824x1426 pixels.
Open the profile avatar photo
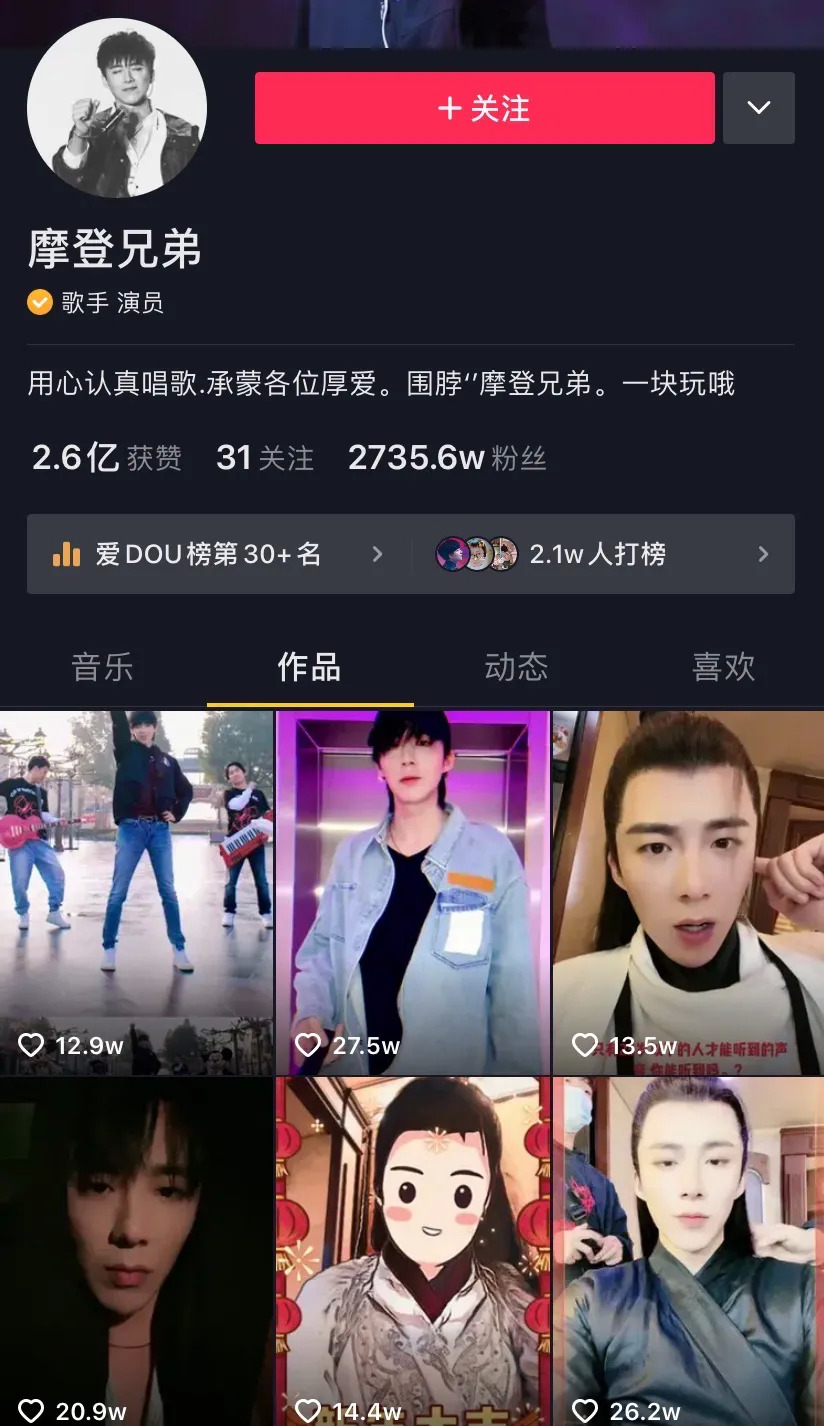116,108
